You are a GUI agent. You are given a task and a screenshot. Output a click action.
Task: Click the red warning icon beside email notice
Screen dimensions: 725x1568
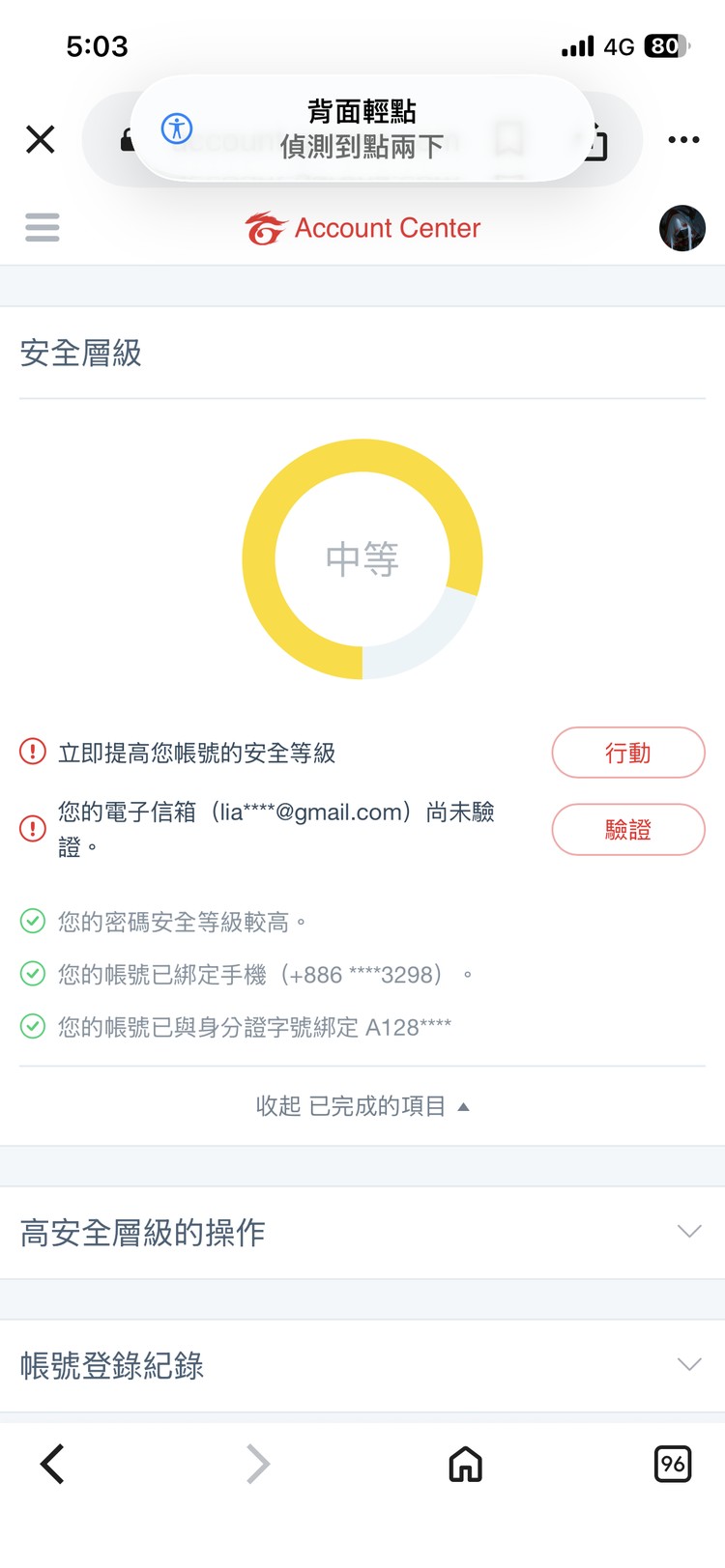click(x=32, y=829)
